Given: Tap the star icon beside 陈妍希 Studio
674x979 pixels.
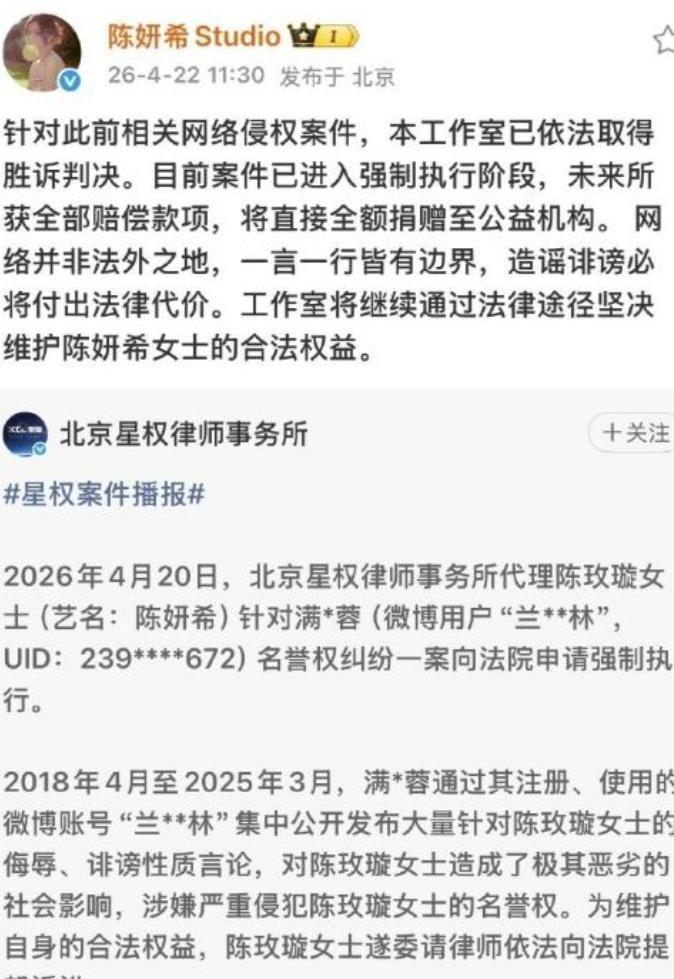Looking at the screenshot, I should tap(663, 40).
